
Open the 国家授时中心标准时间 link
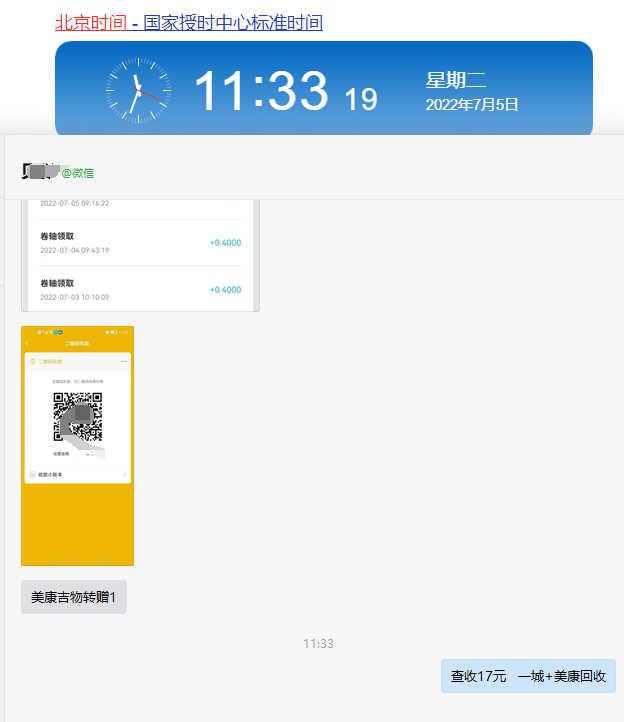coord(232,22)
